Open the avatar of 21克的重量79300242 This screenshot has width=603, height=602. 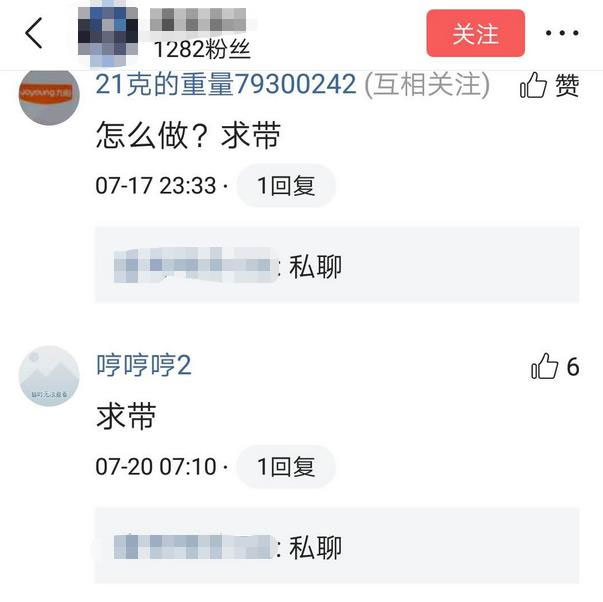[x=49, y=96]
